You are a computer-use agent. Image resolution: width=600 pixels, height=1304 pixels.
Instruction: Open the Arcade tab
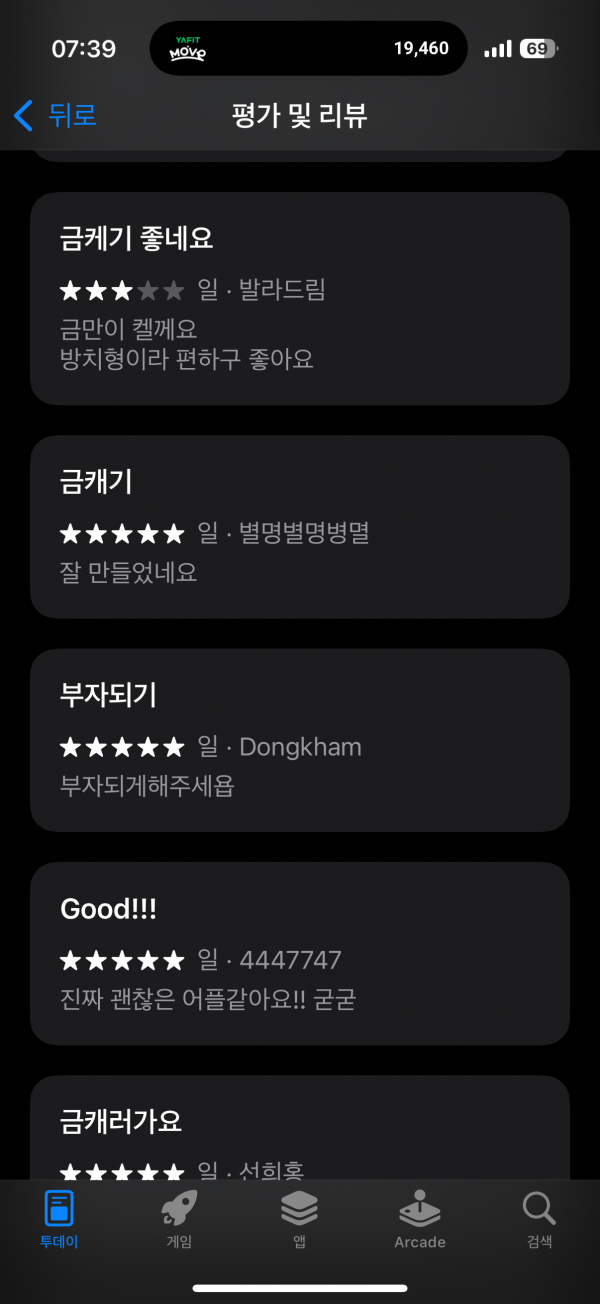click(420, 1219)
